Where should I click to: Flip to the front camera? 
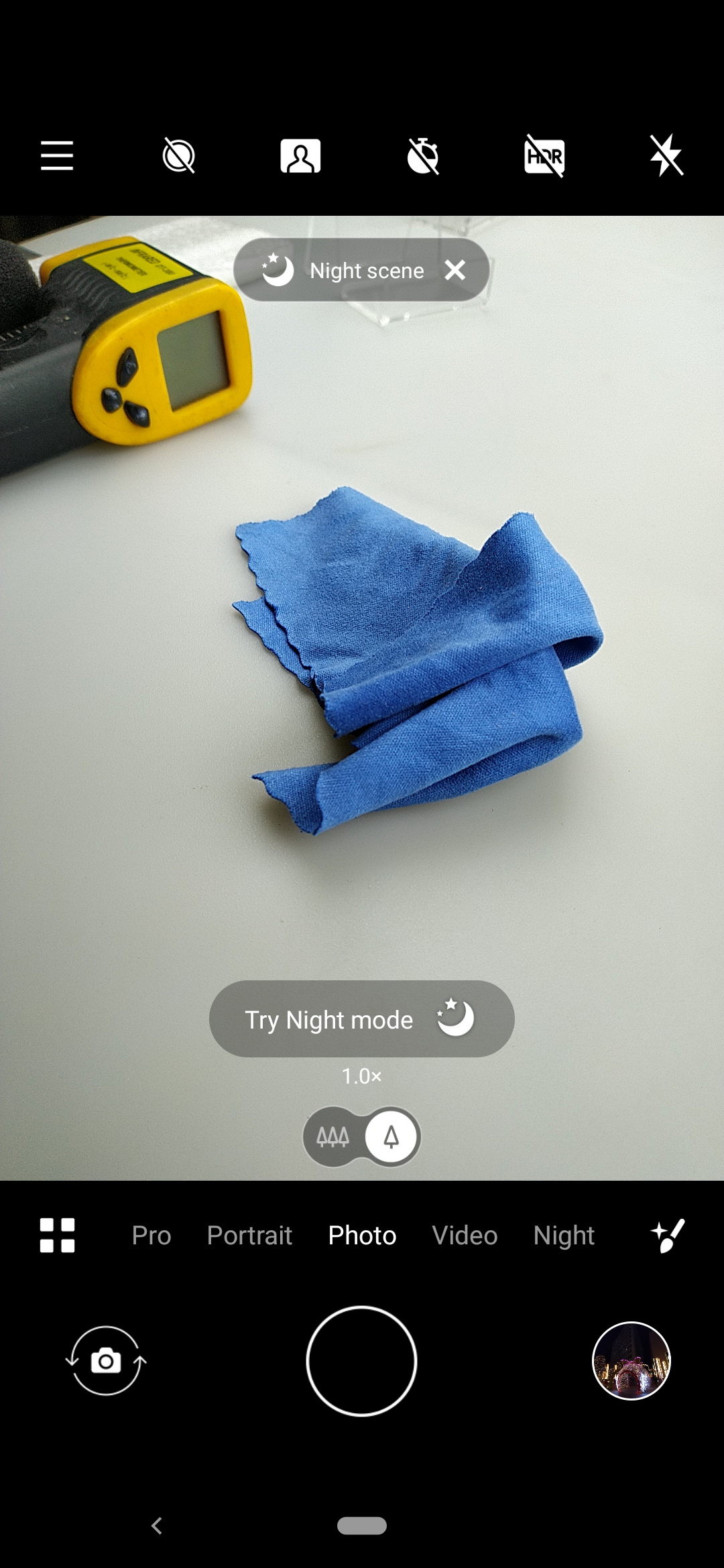106,1361
